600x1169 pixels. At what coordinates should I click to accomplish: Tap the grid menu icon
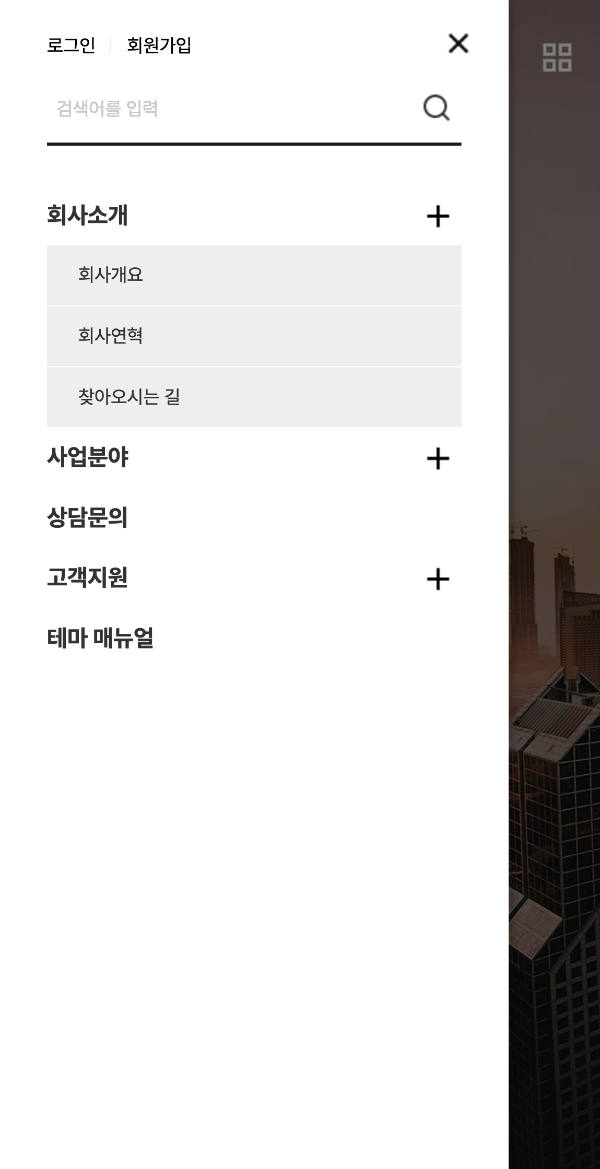pyautogui.click(x=557, y=58)
